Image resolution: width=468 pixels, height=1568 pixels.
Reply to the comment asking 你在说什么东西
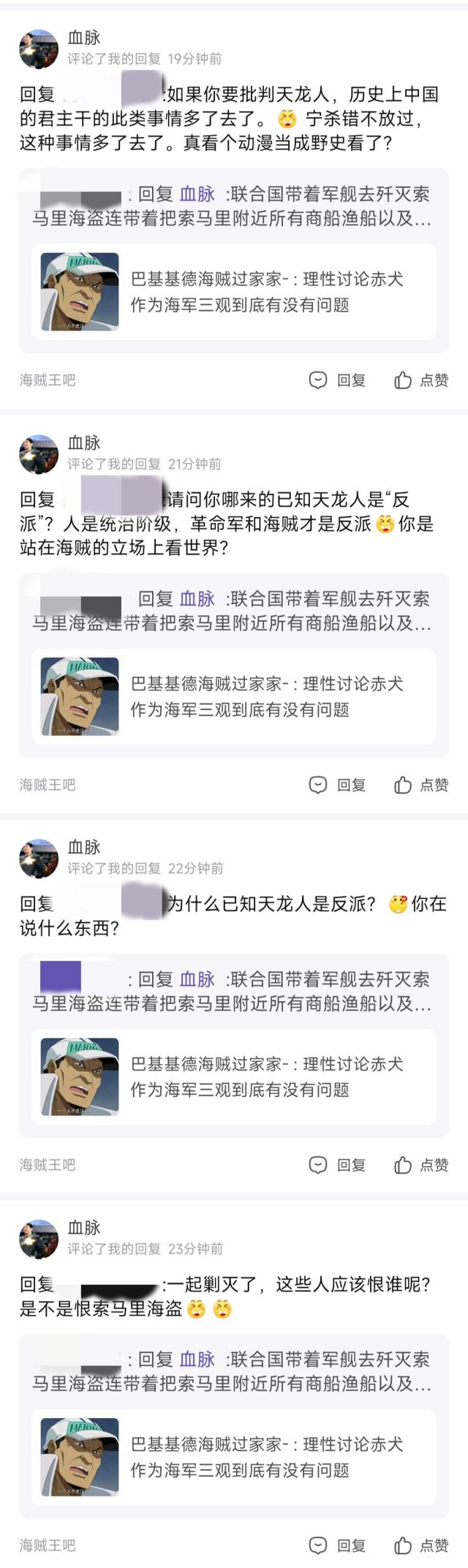(x=337, y=1165)
